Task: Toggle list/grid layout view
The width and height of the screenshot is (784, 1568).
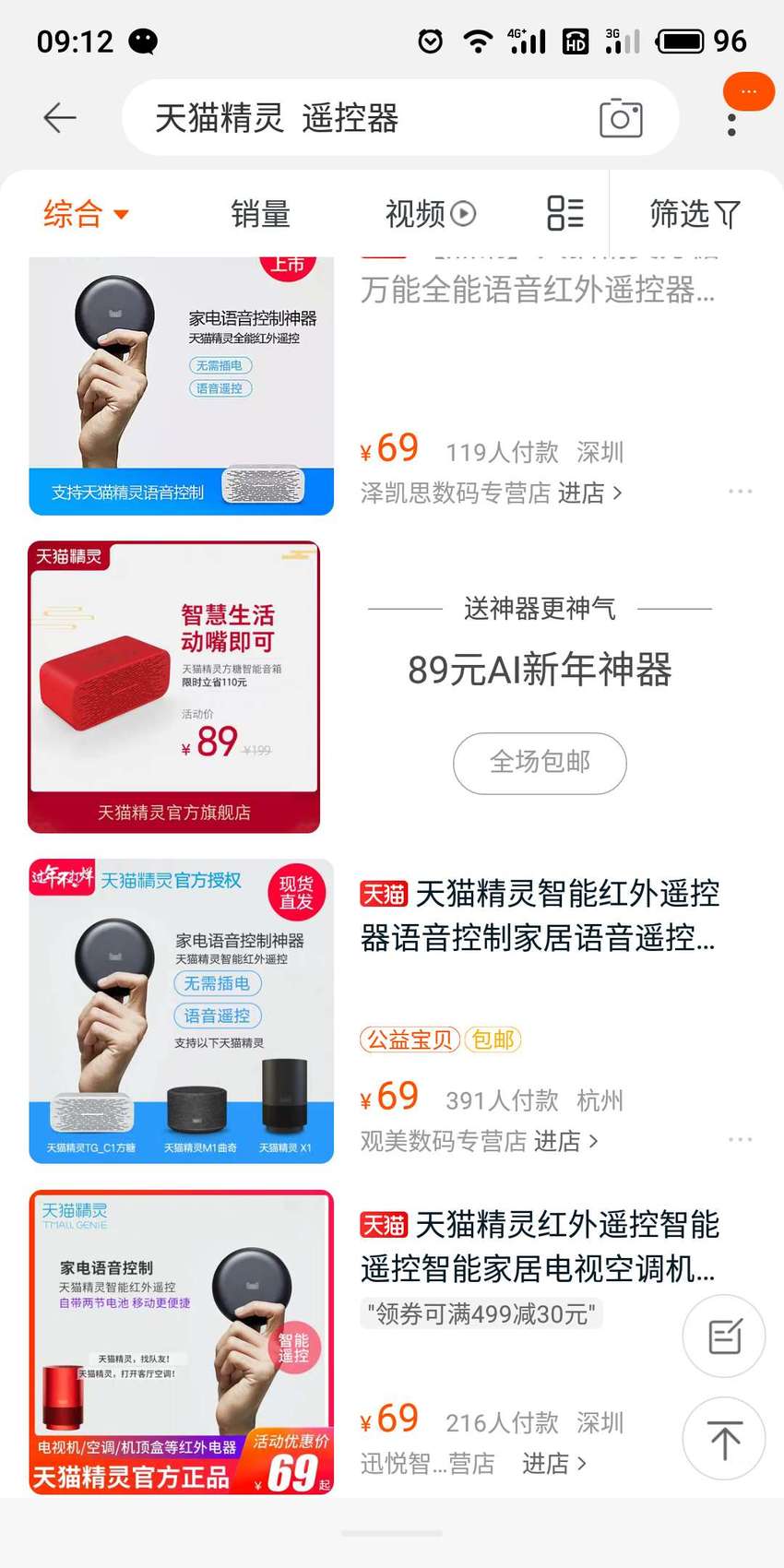Action: point(565,213)
